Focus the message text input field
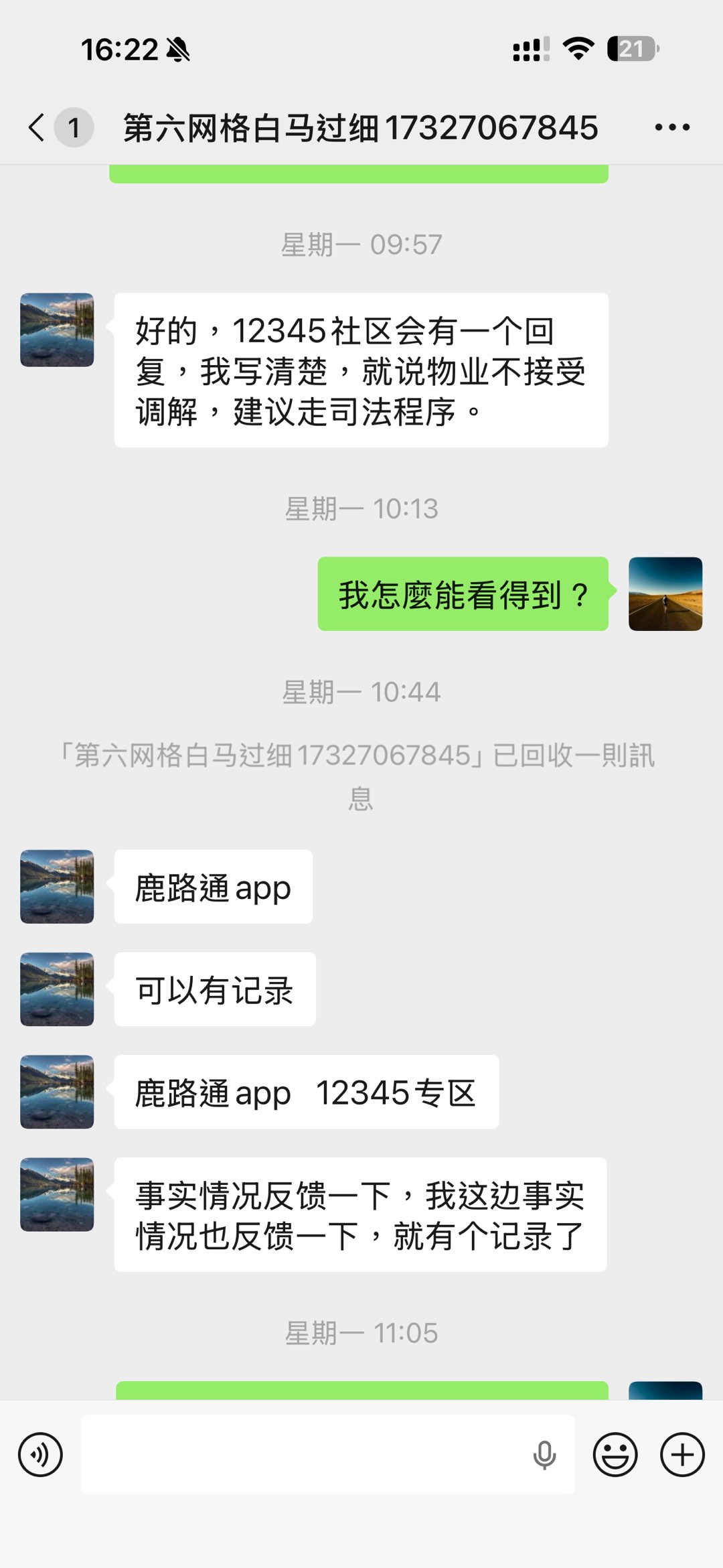This screenshot has height=1568, width=723. click(x=301, y=1455)
